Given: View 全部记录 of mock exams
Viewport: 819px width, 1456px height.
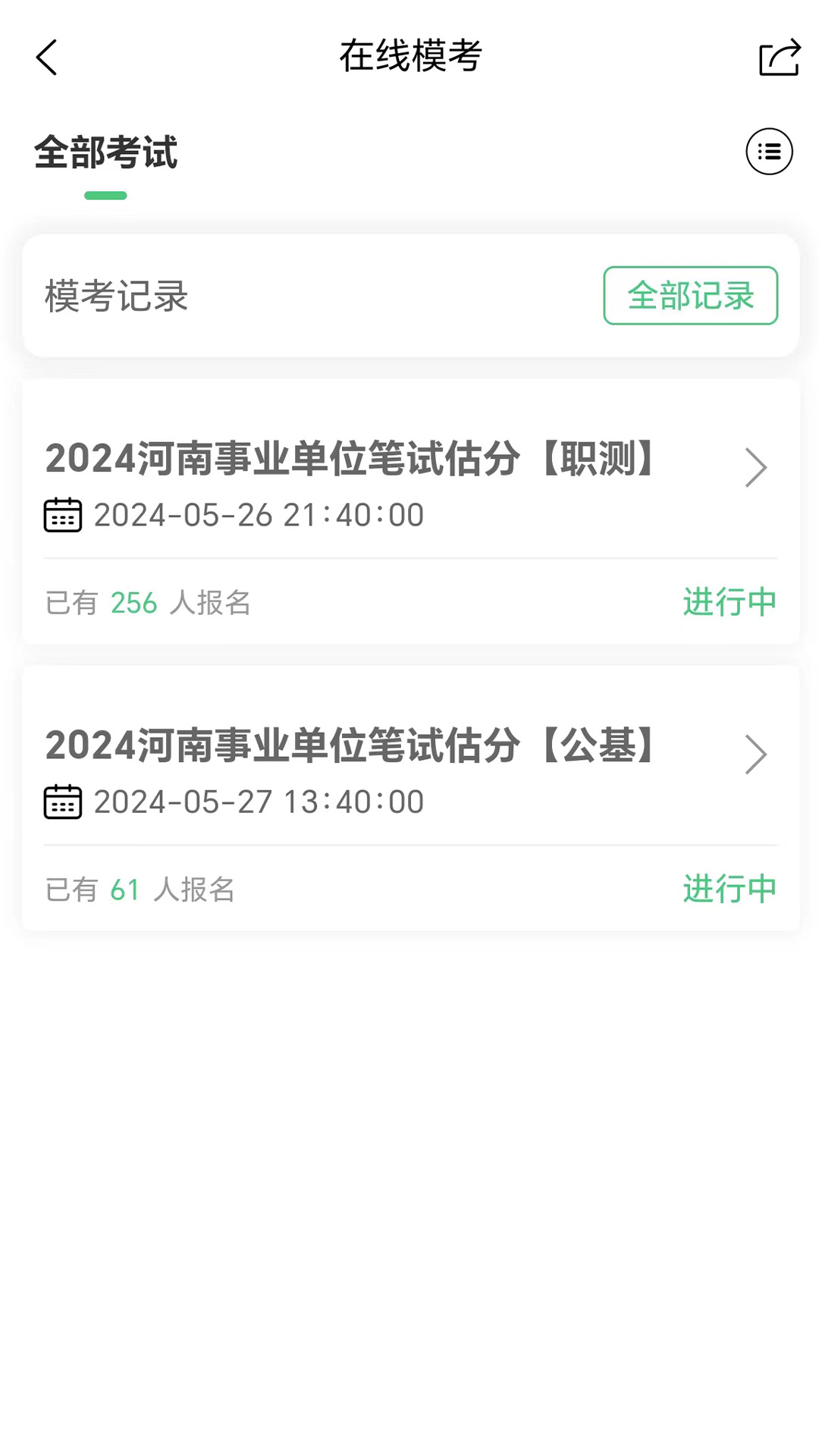Looking at the screenshot, I should [690, 296].
